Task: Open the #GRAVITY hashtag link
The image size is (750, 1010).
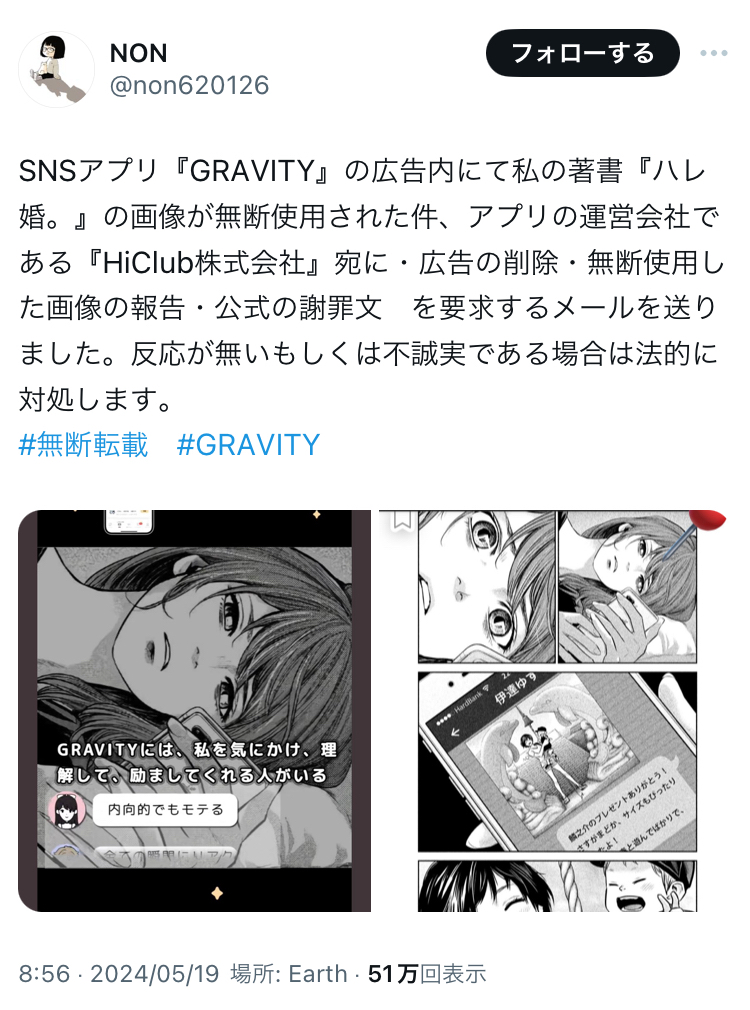Action: point(248,444)
